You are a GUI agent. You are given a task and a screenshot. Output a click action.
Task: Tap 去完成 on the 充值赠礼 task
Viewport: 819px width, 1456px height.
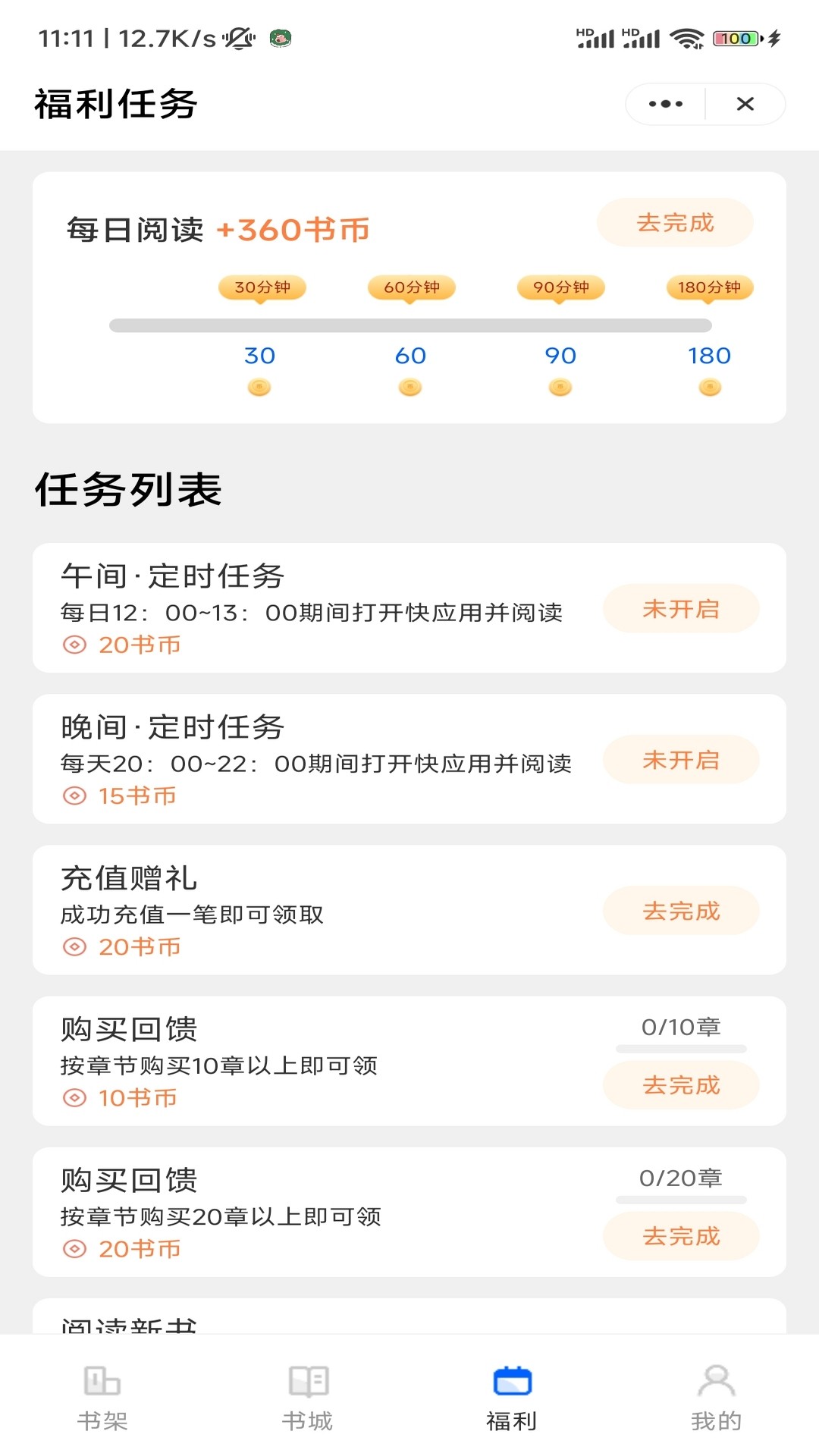pos(680,911)
